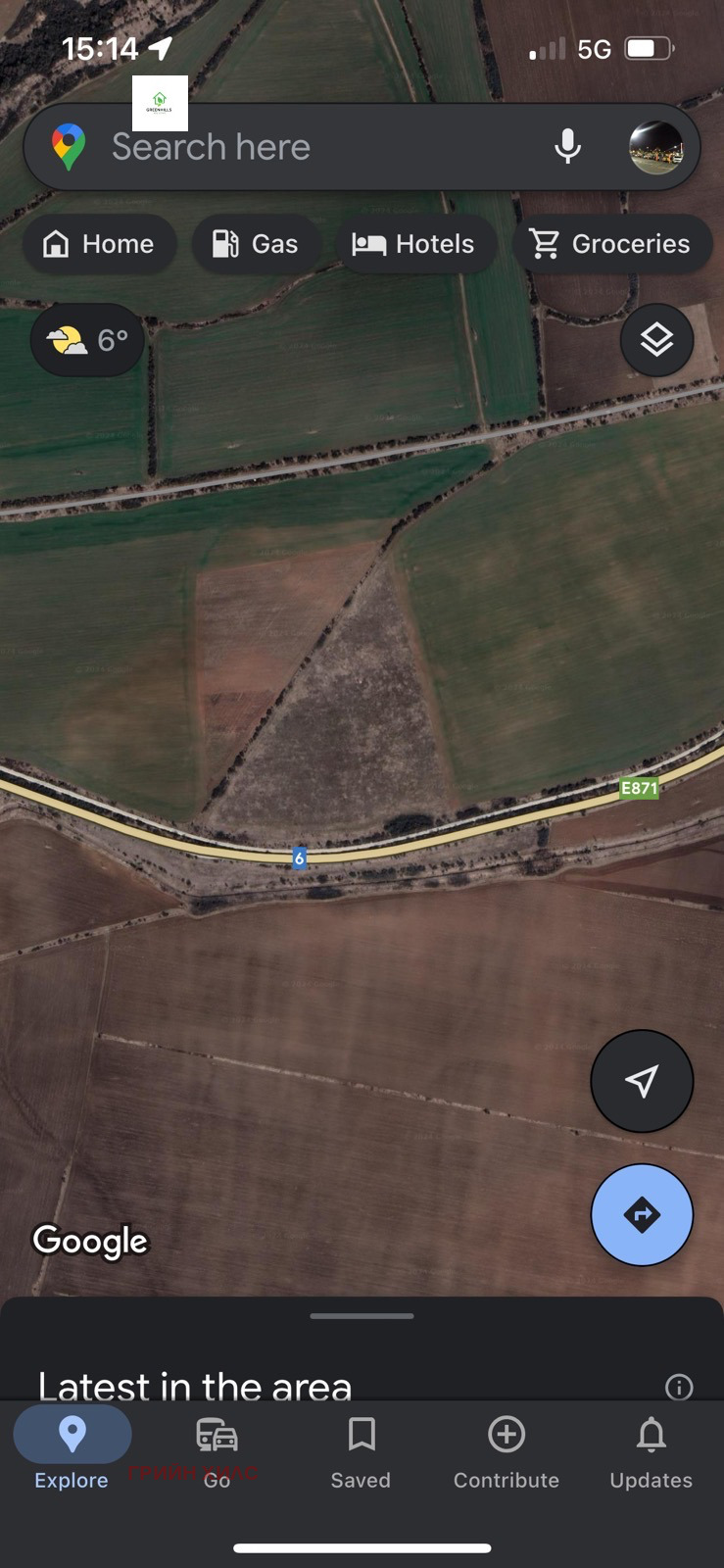Show Hotels in the area
This screenshot has width=724, height=1568.
click(x=413, y=244)
